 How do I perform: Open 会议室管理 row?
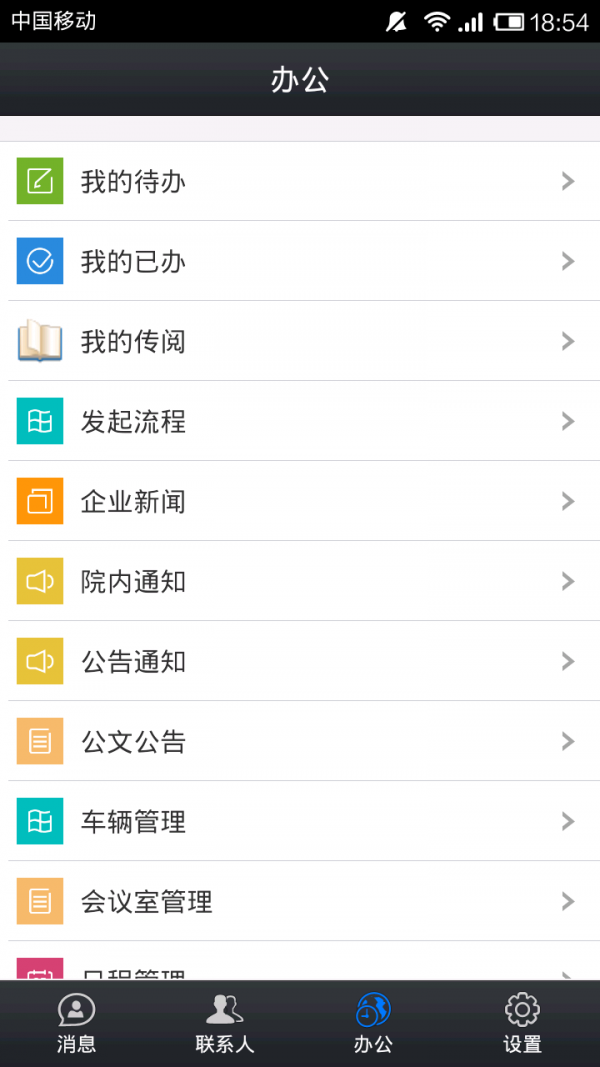click(x=300, y=901)
